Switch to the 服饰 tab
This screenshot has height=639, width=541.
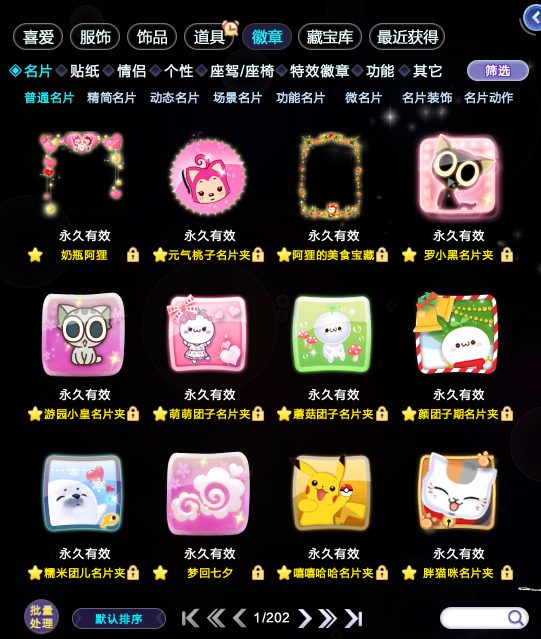(95, 37)
